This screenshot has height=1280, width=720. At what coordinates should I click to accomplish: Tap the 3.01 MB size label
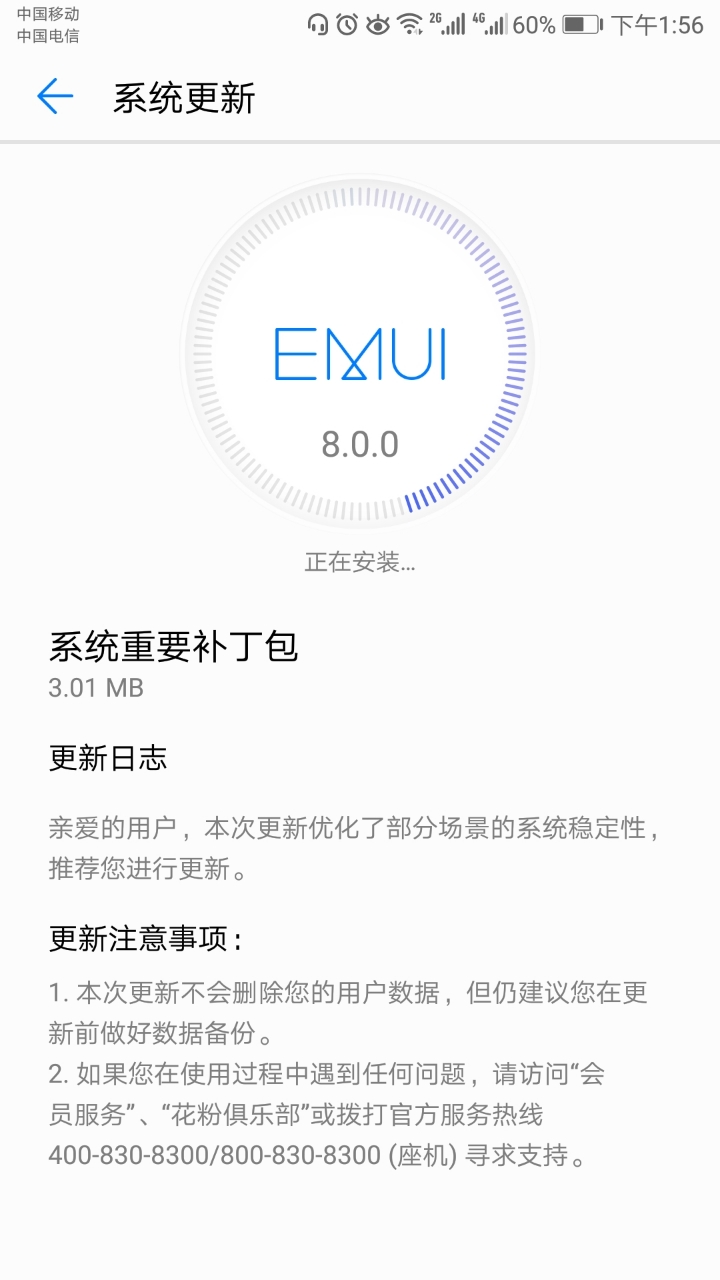point(95,688)
